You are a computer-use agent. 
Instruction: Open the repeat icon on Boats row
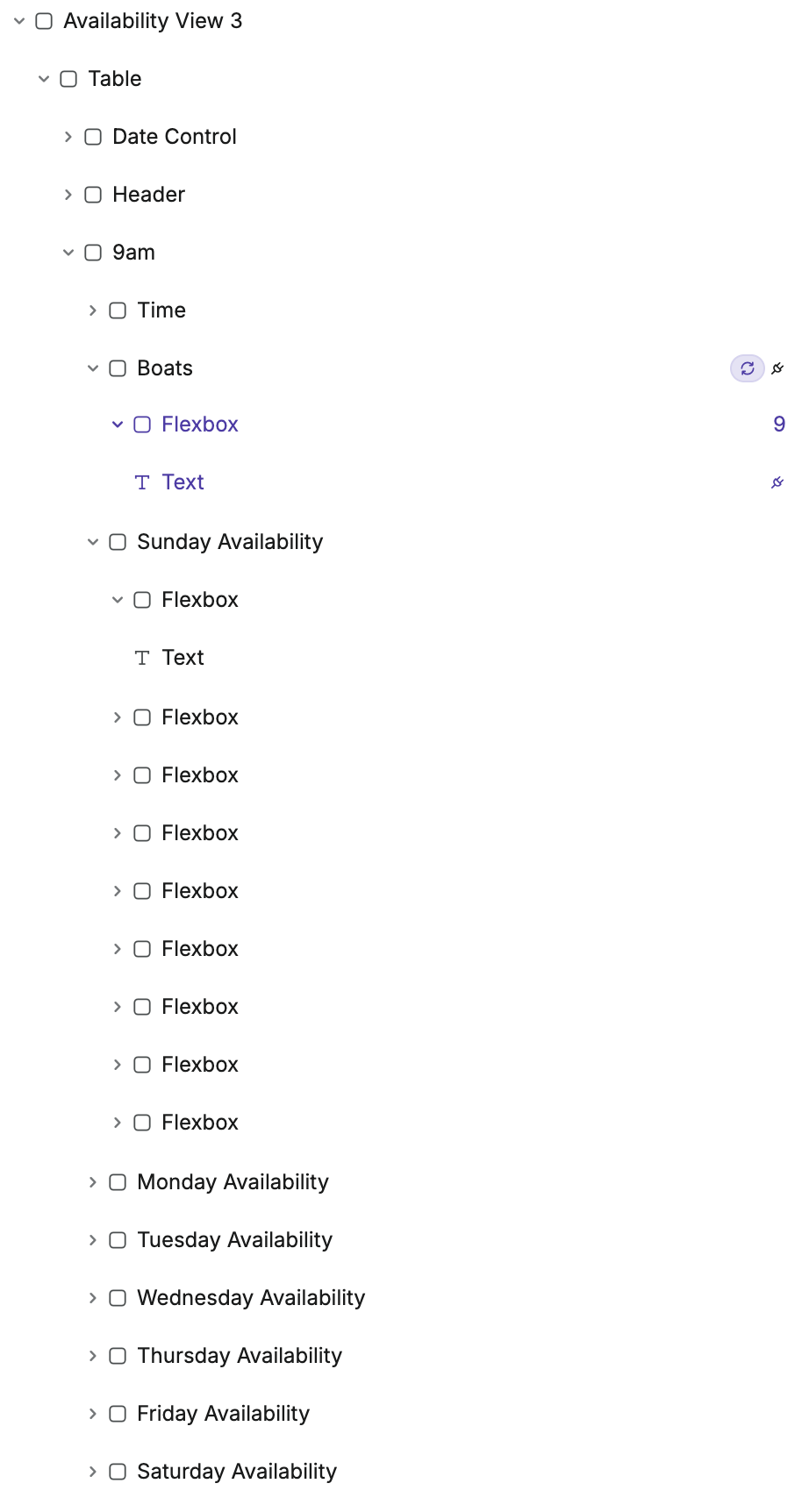coord(748,368)
